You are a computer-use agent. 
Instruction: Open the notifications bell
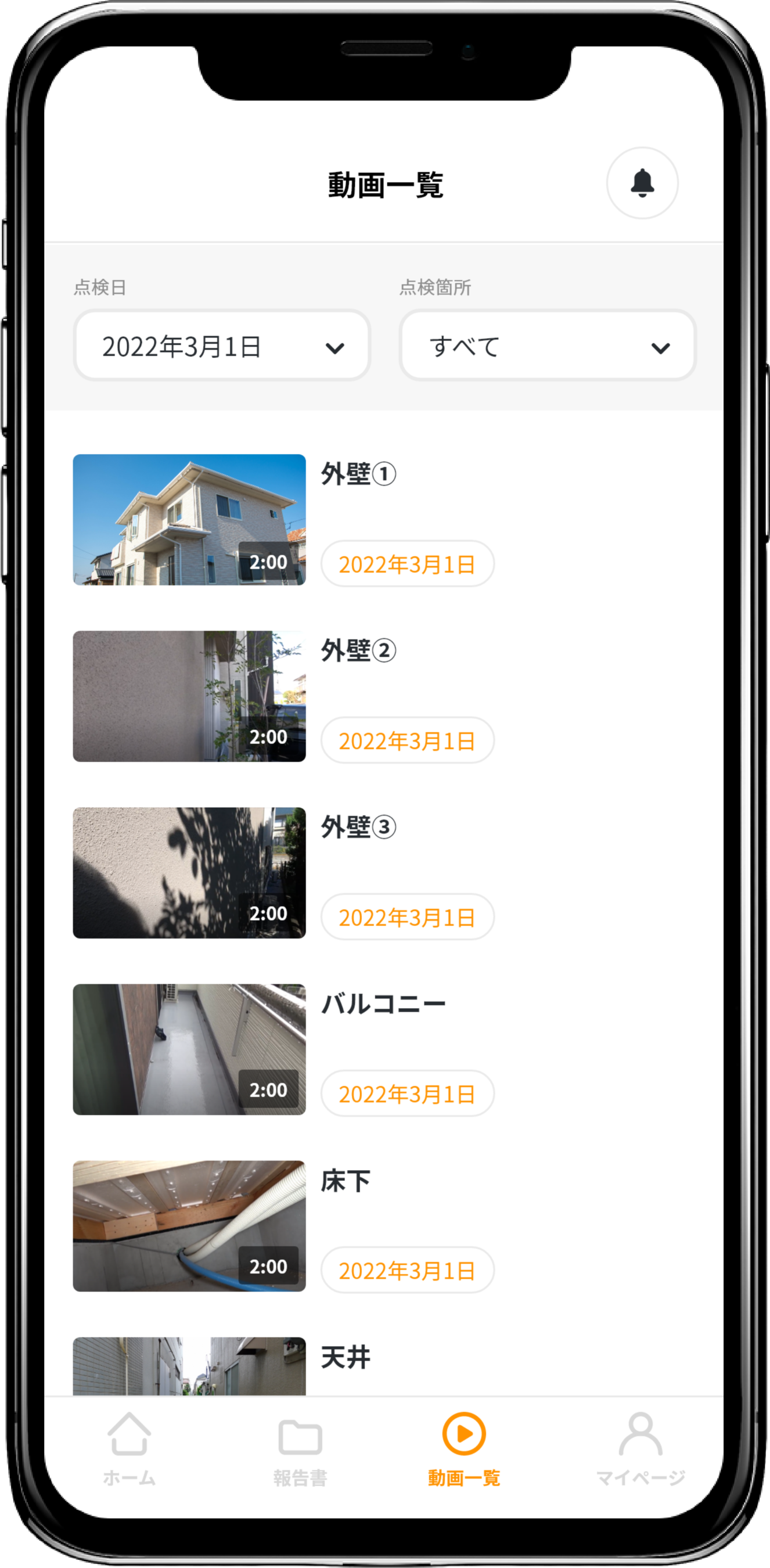pos(642,182)
